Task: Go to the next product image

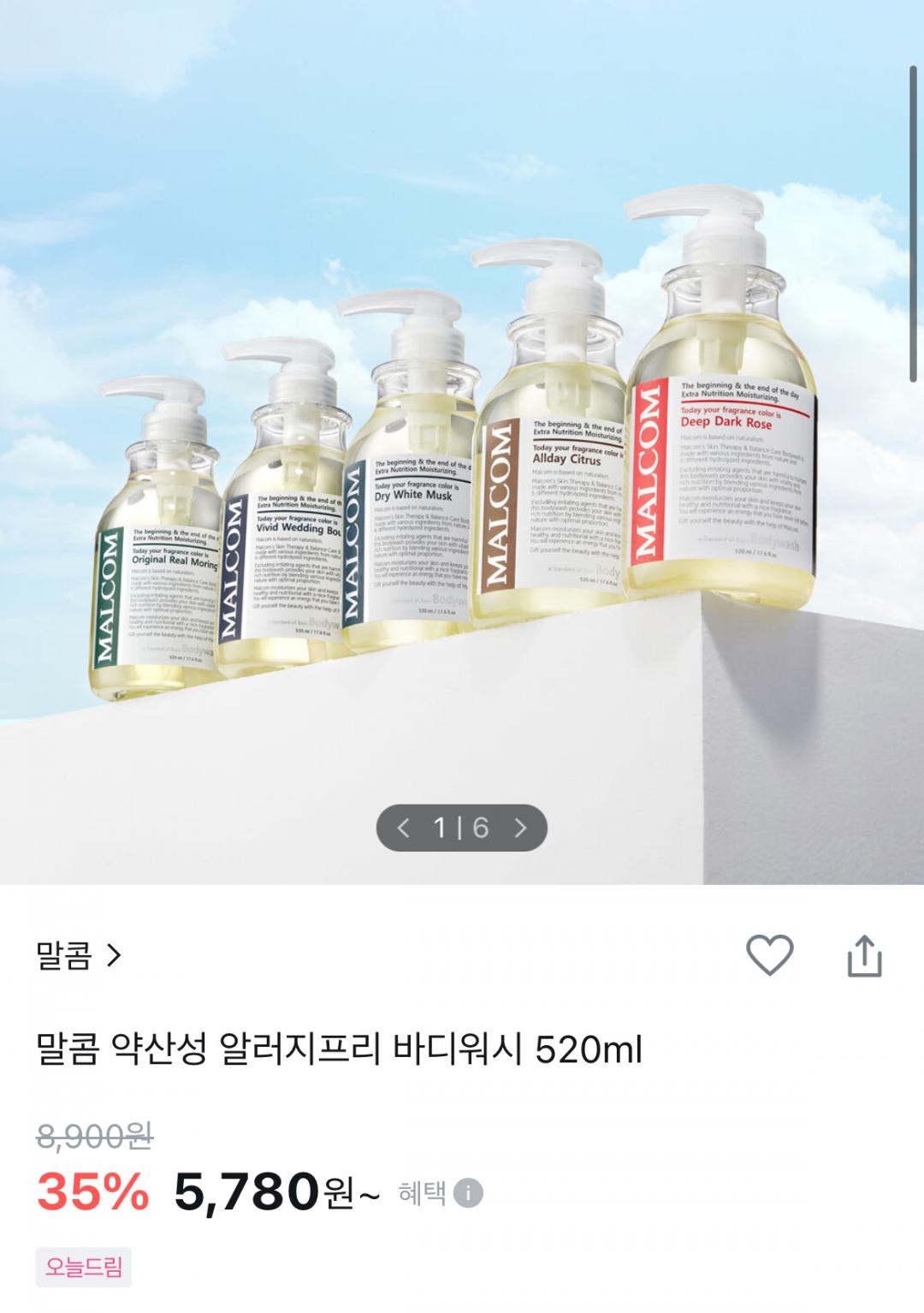Action: point(520,828)
